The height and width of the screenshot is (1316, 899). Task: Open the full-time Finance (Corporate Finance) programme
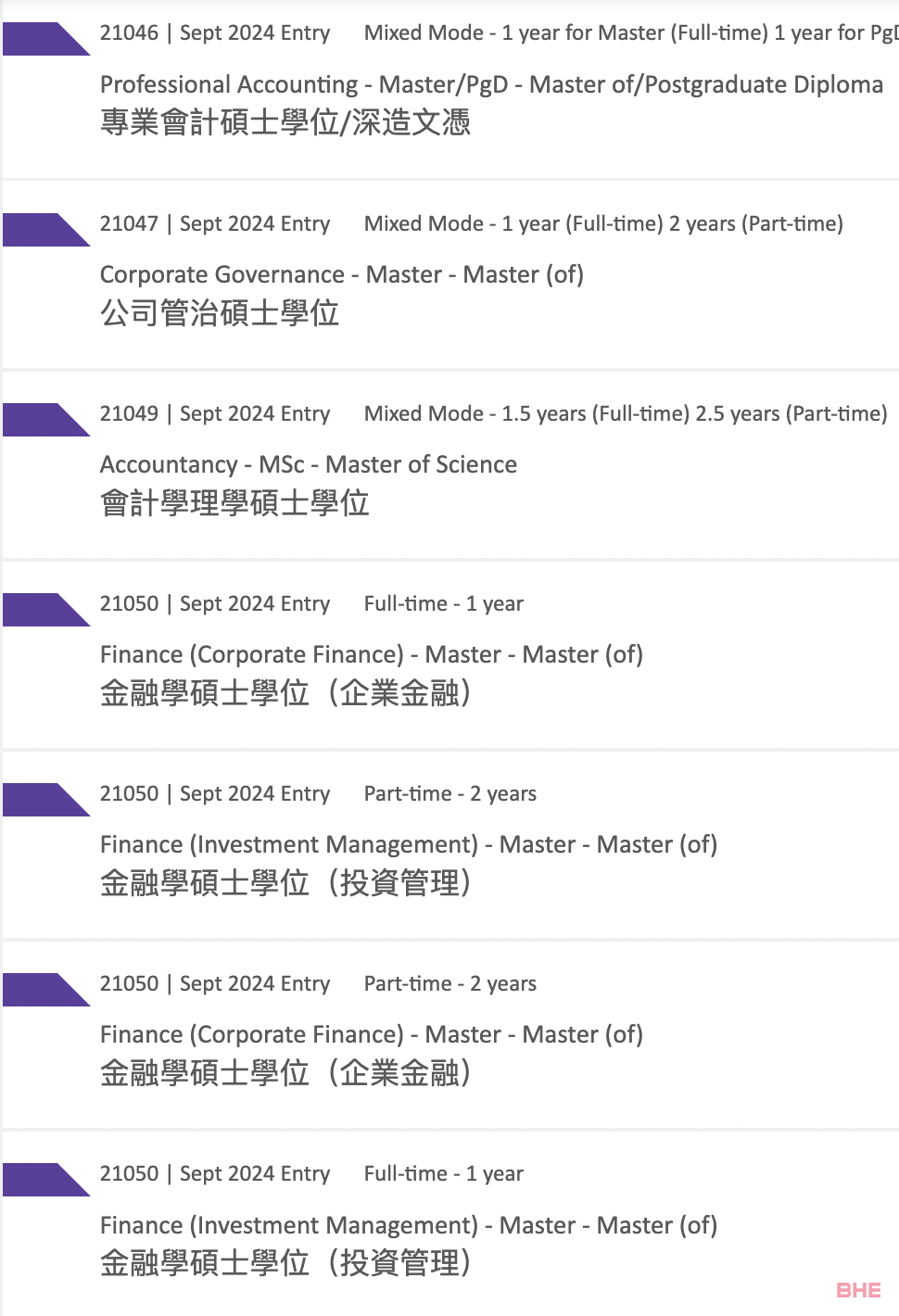click(x=371, y=655)
